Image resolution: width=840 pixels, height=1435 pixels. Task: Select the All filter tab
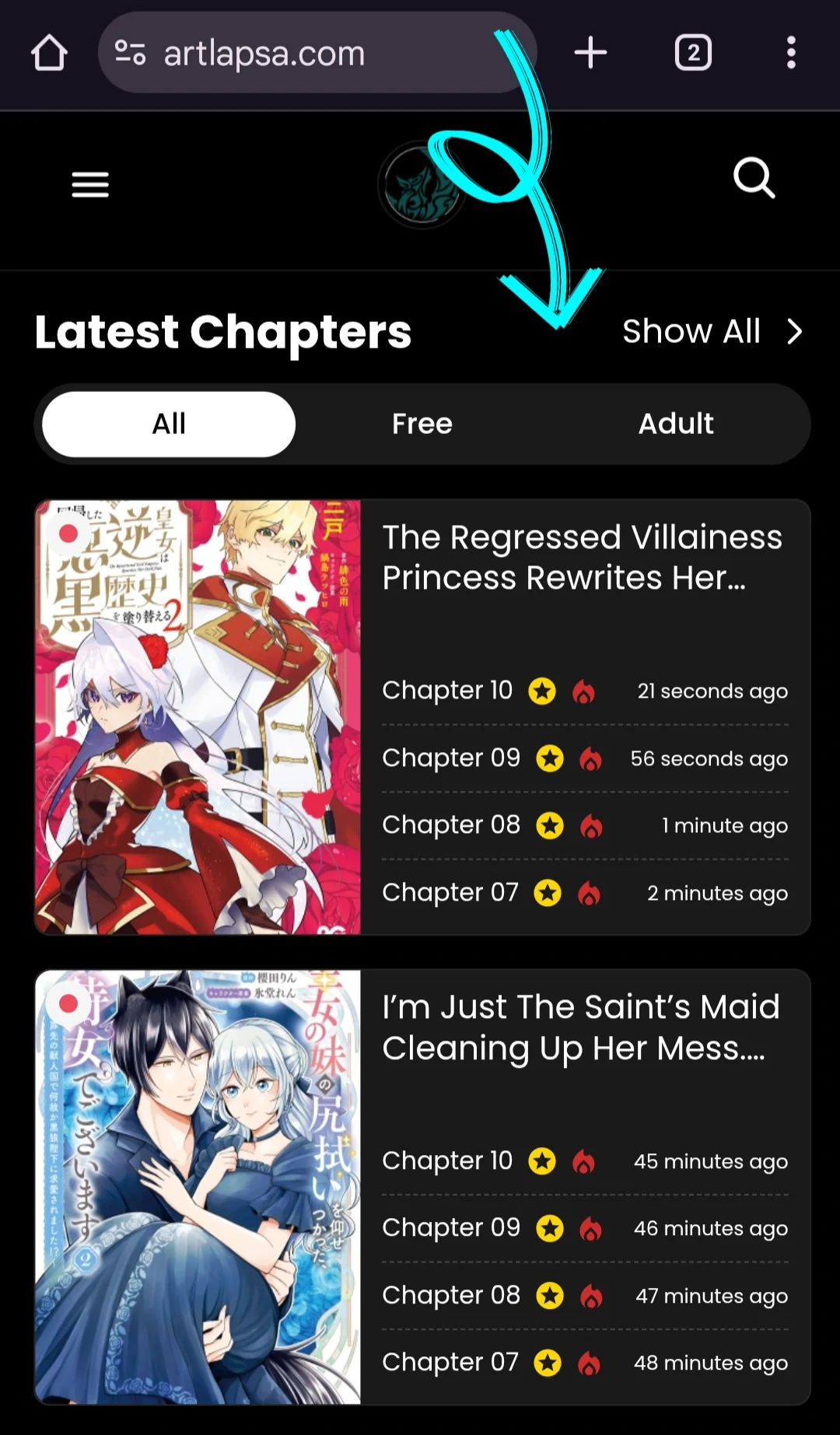click(169, 424)
